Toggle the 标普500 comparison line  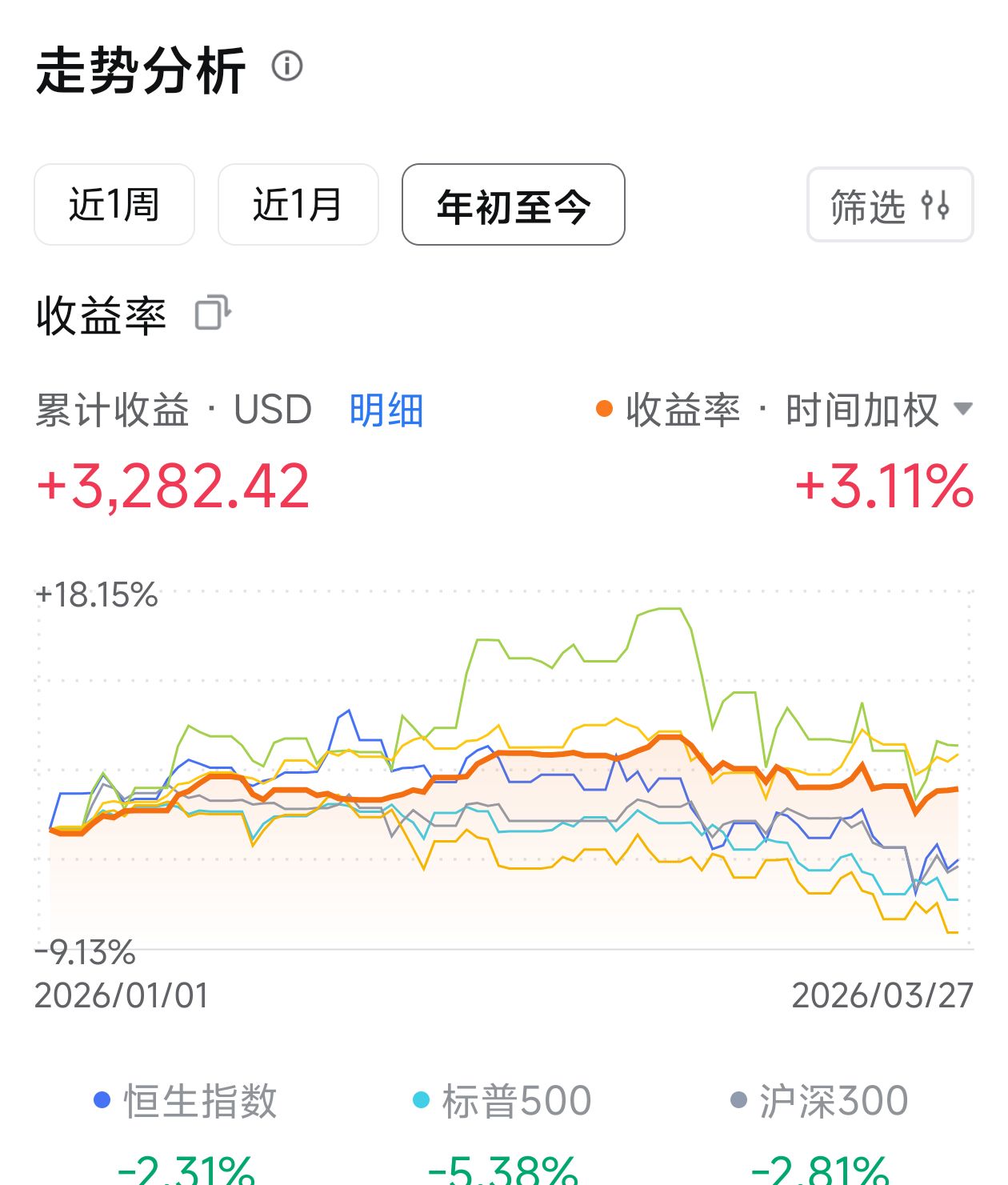click(x=502, y=1101)
